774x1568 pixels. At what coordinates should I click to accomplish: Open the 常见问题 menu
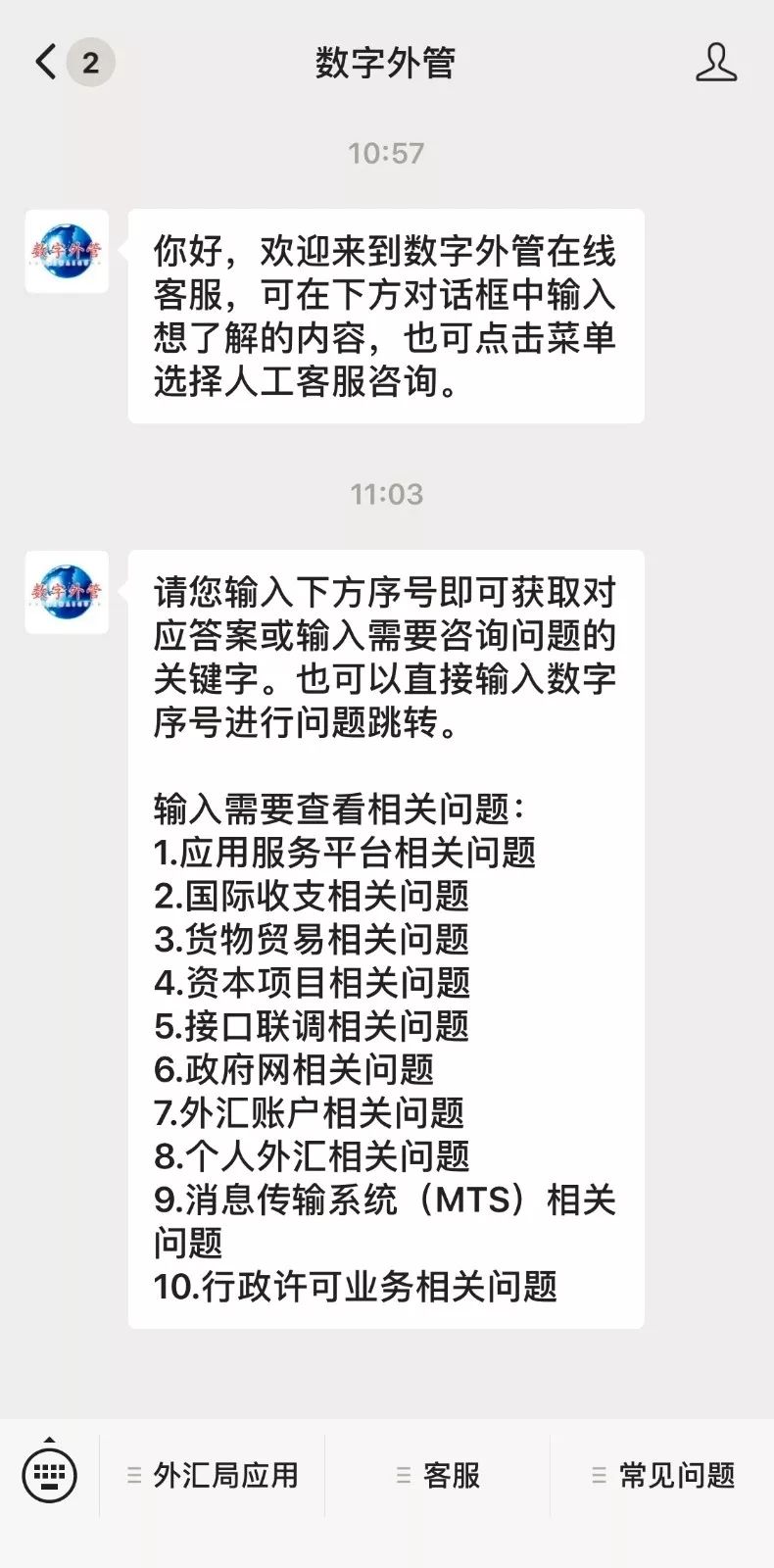point(663,1476)
